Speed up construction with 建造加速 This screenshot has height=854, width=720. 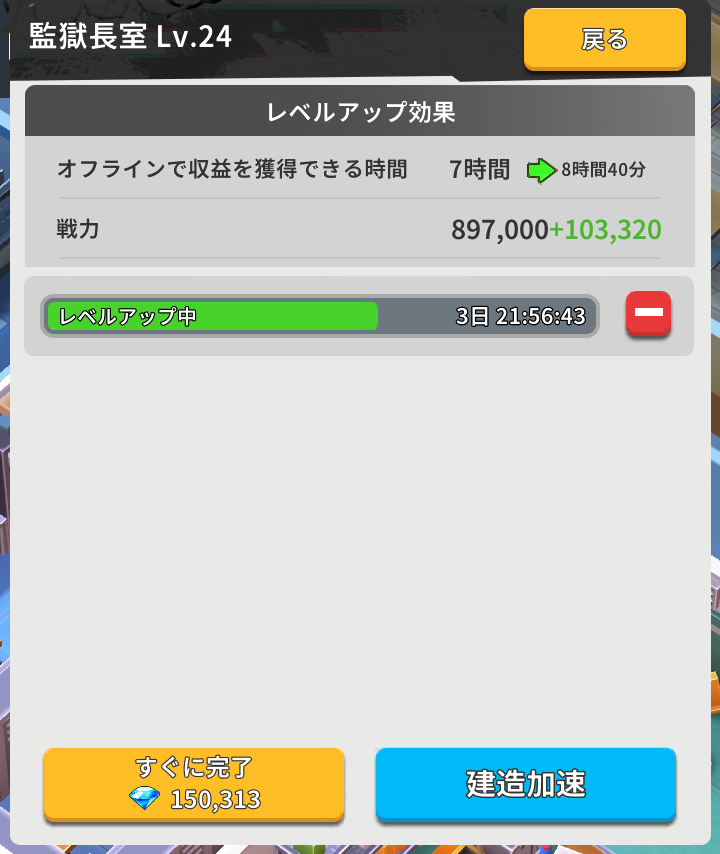[x=525, y=784]
